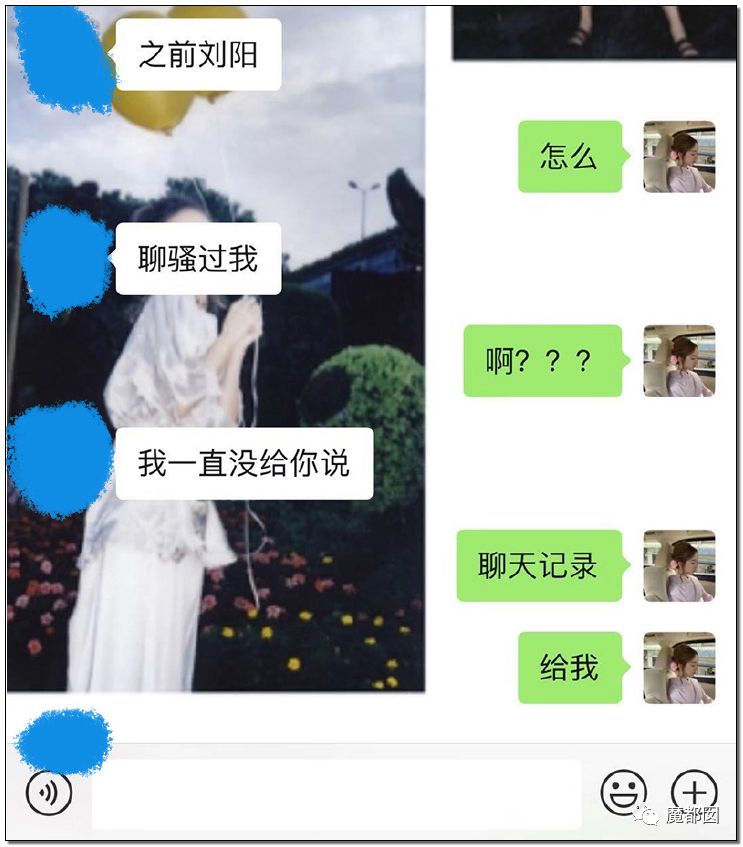Focus the message text field
Image resolution: width=743 pixels, height=847 pixels.
(x=336, y=794)
